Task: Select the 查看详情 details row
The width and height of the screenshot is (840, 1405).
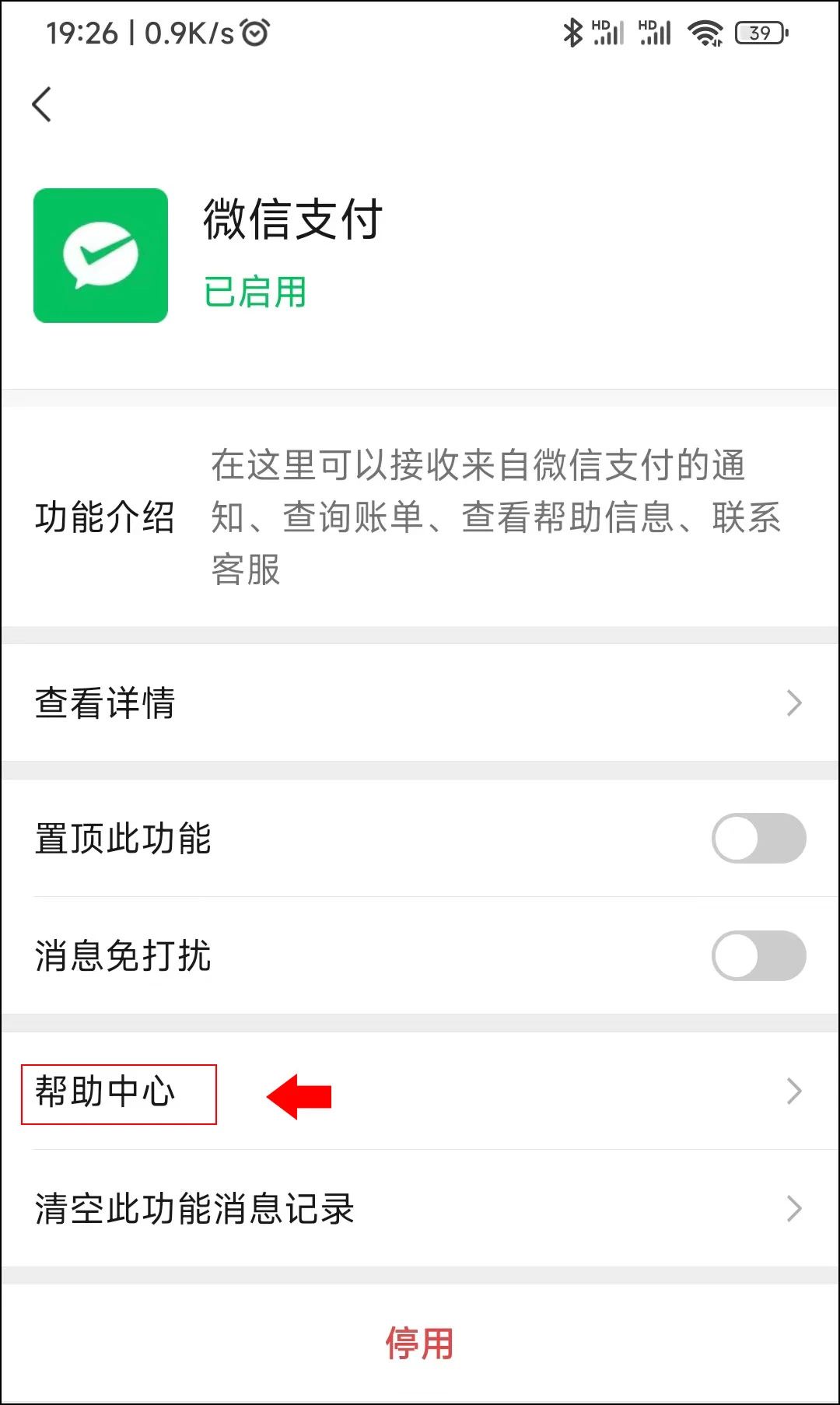Action: [105, 702]
